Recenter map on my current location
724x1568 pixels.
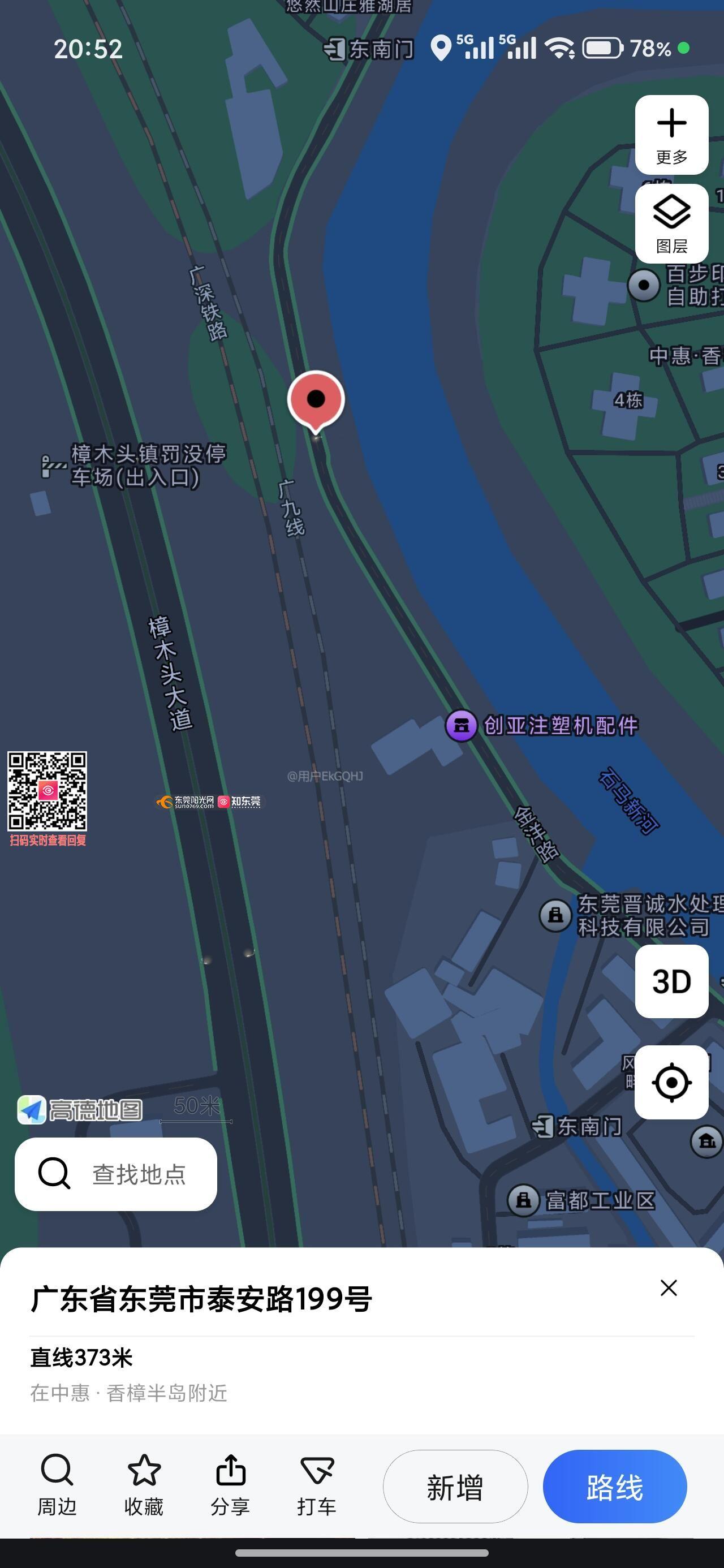coord(671,1082)
